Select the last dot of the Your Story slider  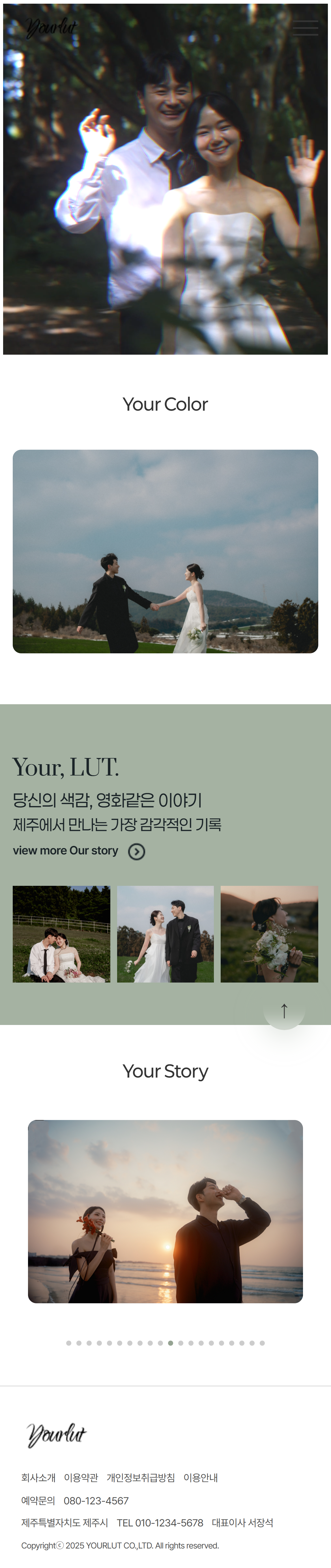pos(262,1343)
